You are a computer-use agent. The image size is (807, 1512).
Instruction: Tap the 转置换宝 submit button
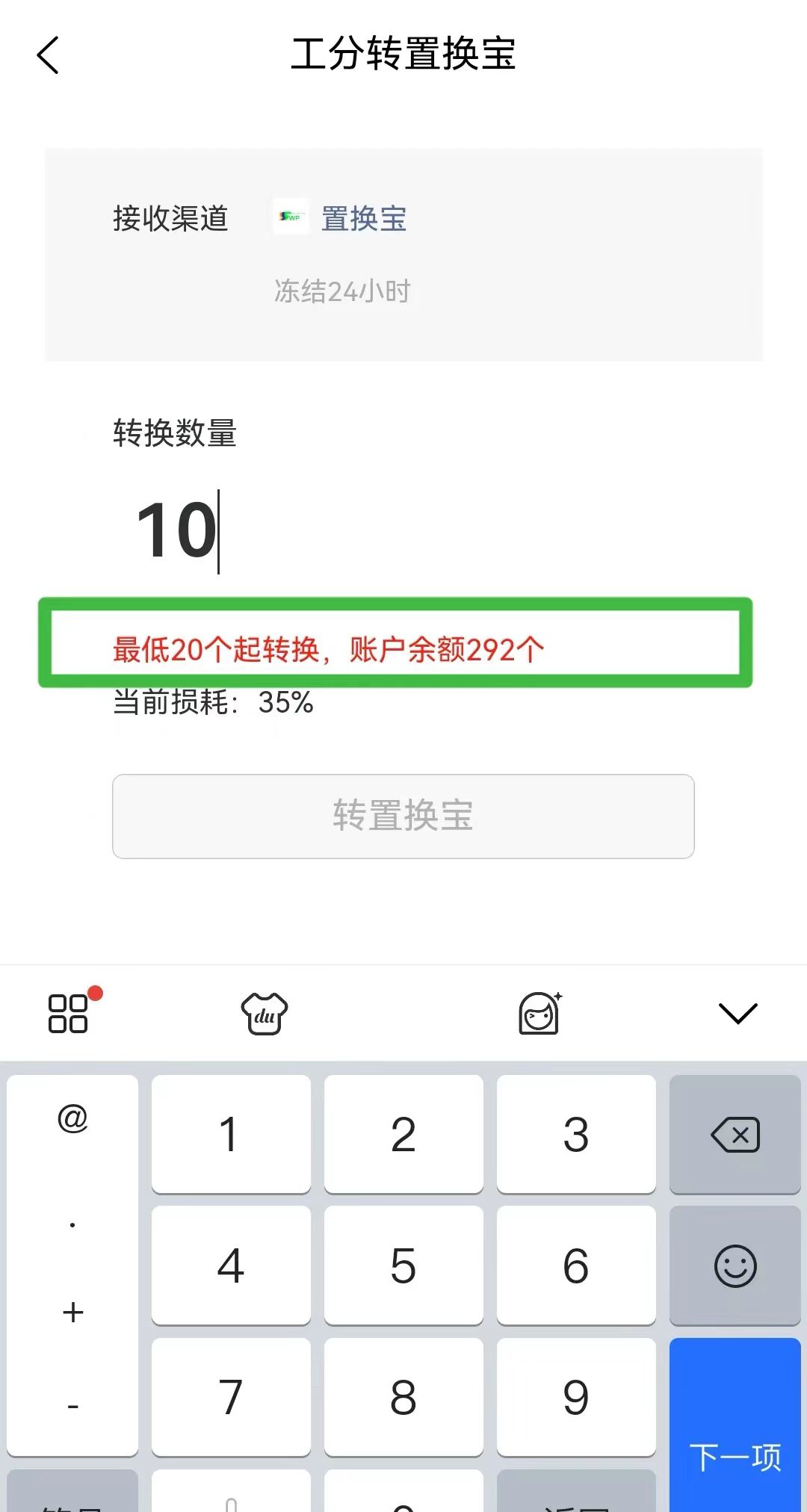403,816
